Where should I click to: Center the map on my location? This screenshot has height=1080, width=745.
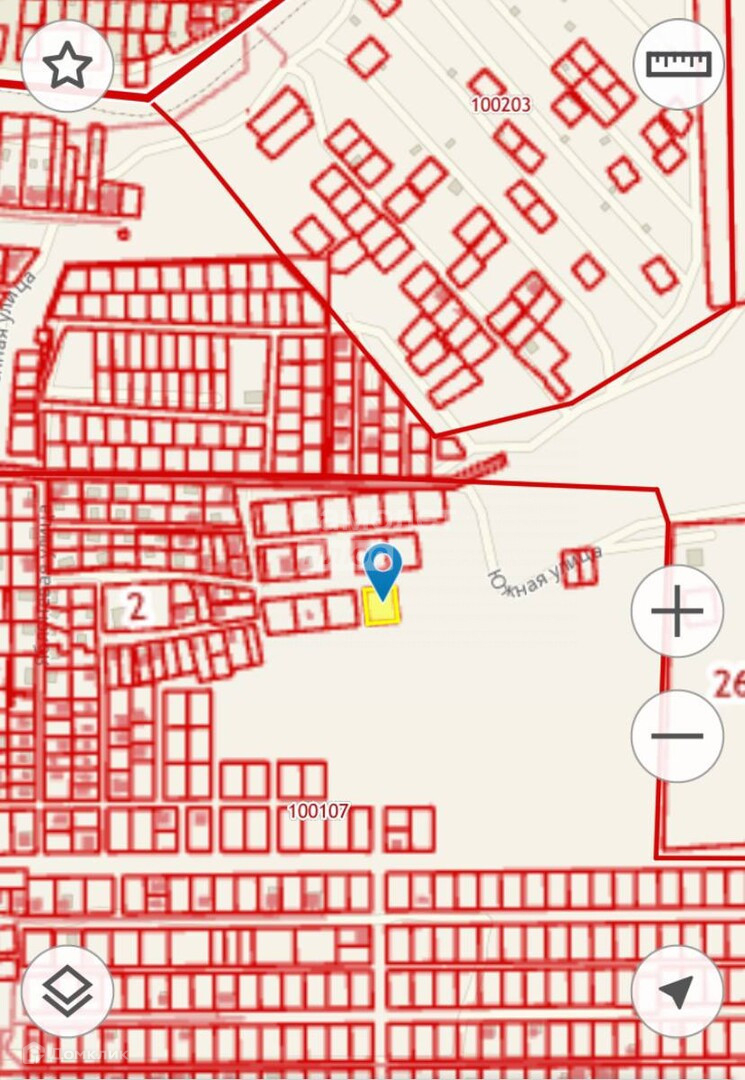click(677, 991)
